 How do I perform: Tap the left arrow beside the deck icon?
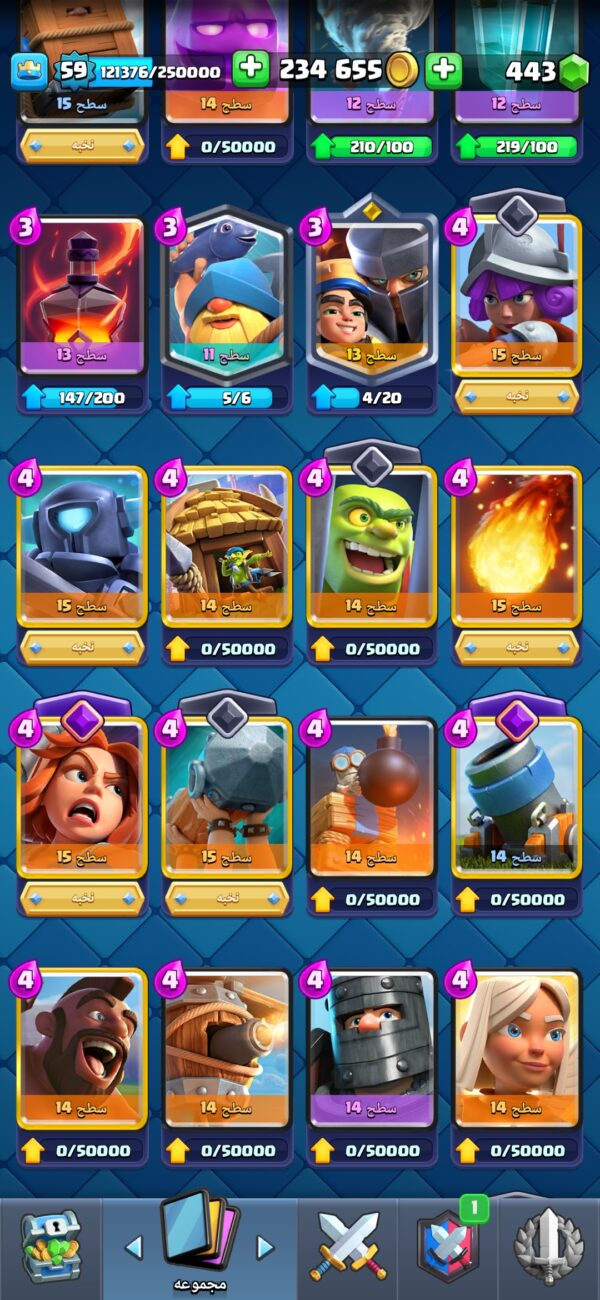coord(133,1246)
